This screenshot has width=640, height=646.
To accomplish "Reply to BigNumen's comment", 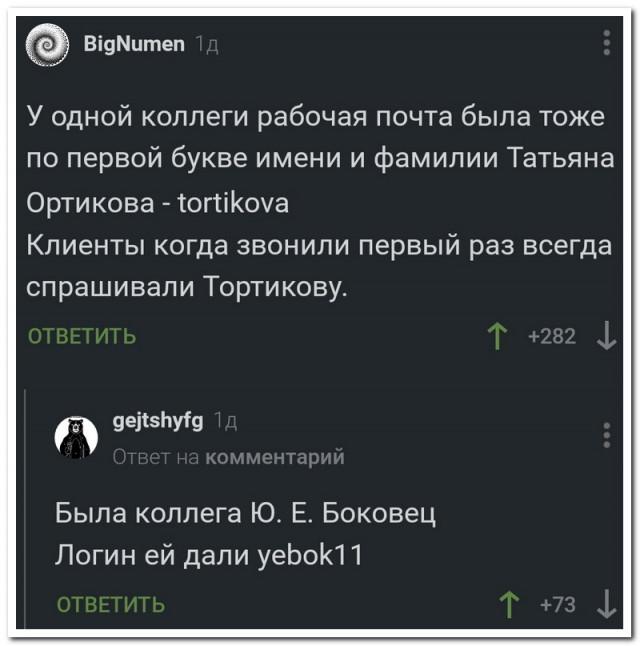I will pos(83,336).
